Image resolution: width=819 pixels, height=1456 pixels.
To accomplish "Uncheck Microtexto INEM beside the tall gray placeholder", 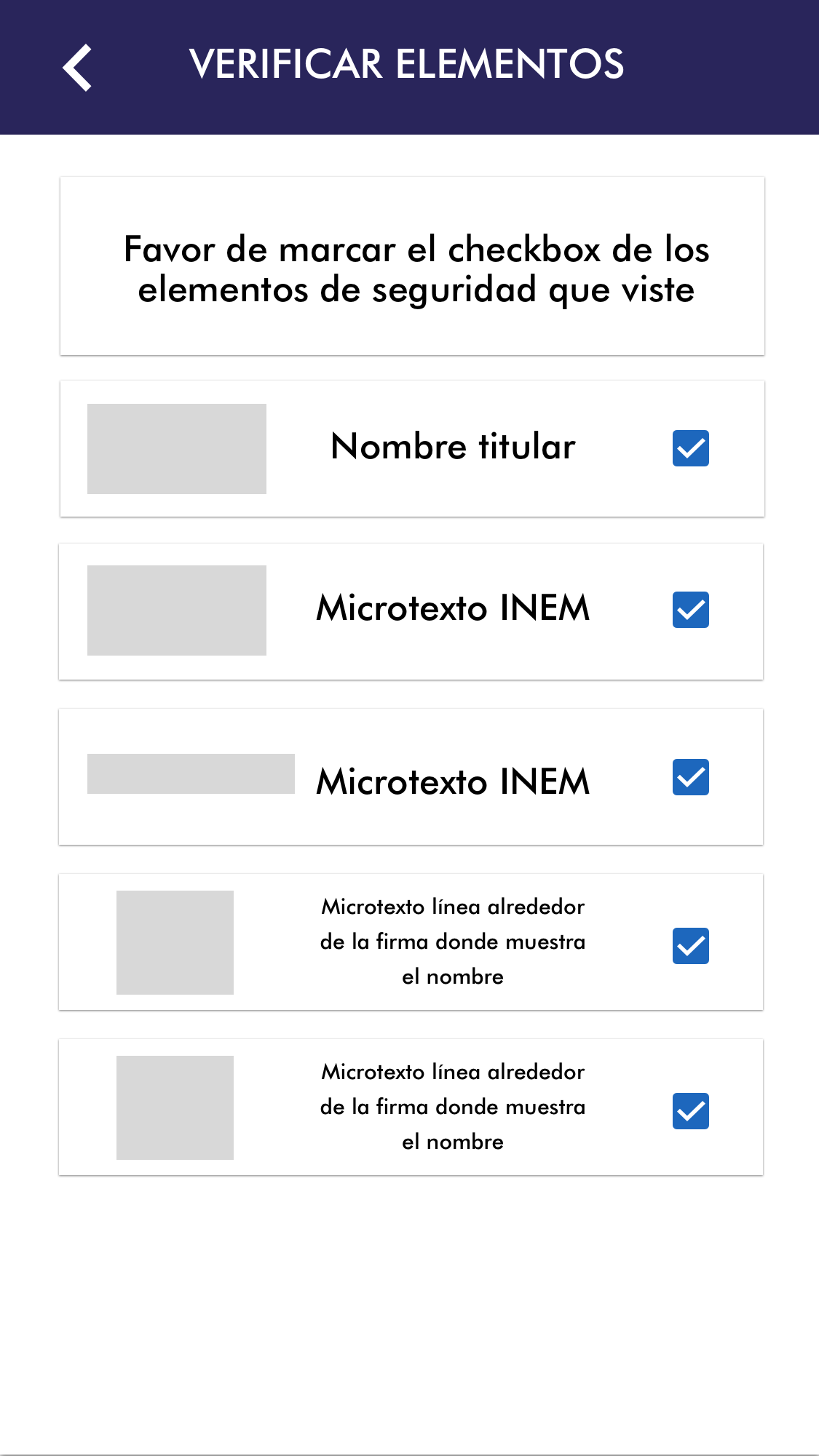I will [x=690, y=610].
